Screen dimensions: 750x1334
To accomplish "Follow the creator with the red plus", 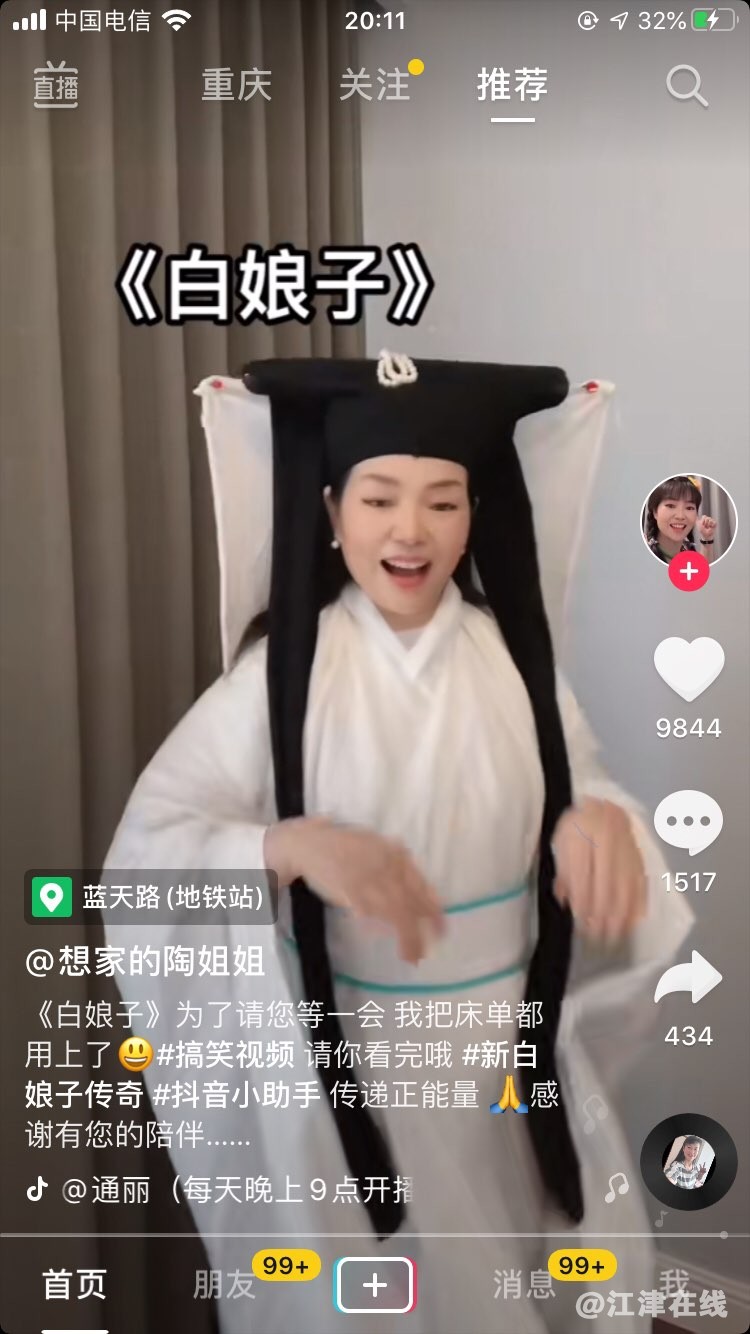I will click(688, 572).
